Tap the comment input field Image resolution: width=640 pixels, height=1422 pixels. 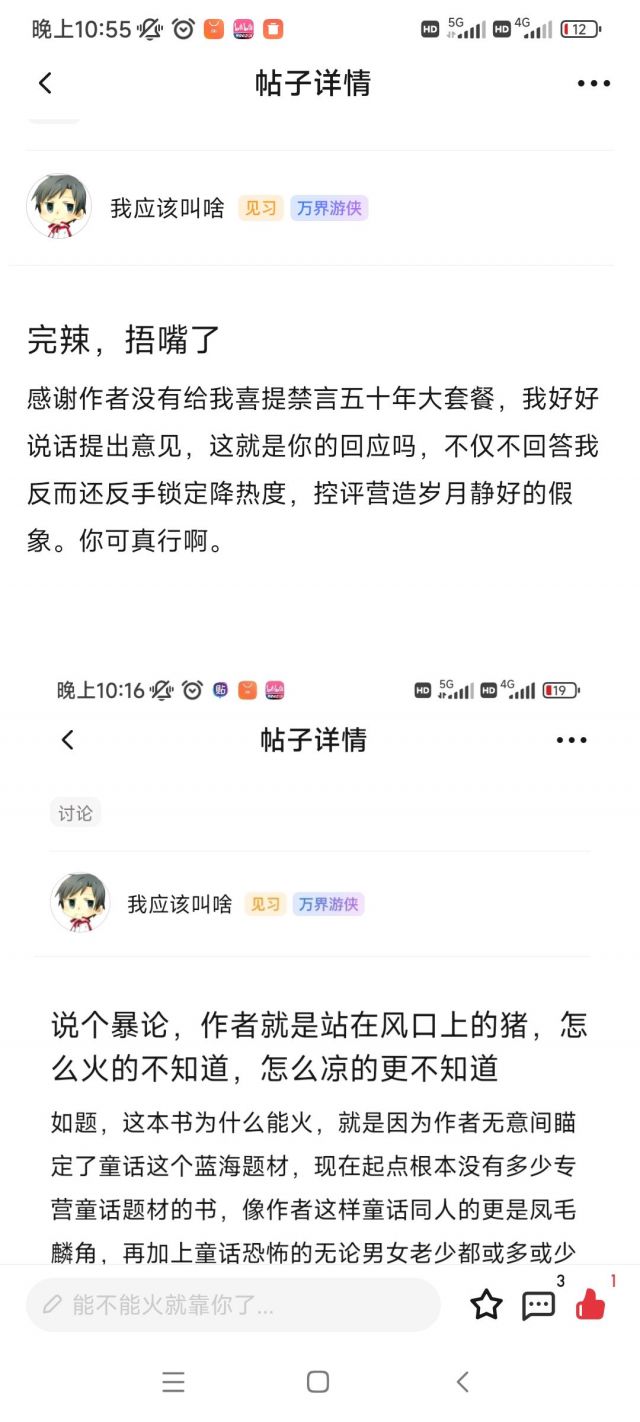pos(233,1304)
